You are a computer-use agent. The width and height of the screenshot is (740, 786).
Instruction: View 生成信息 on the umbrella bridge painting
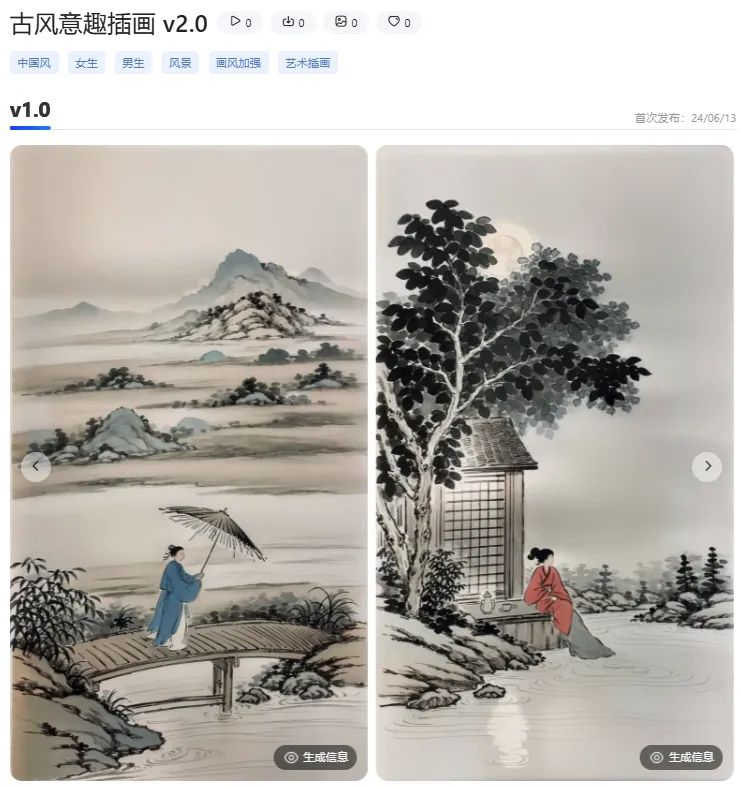pos(316,757)
